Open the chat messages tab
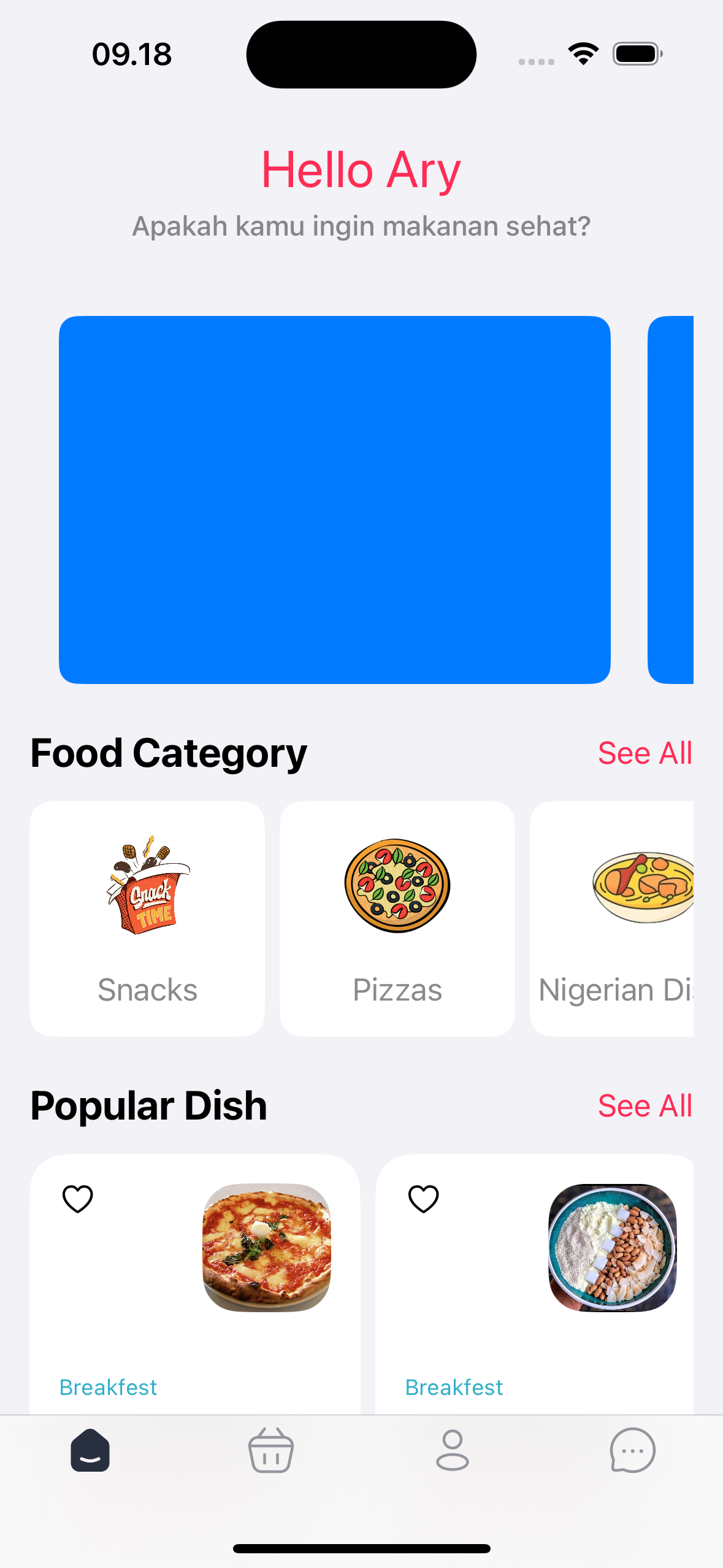The width and height of the screenshot is (723, 1568). (x=633, y=1450)
